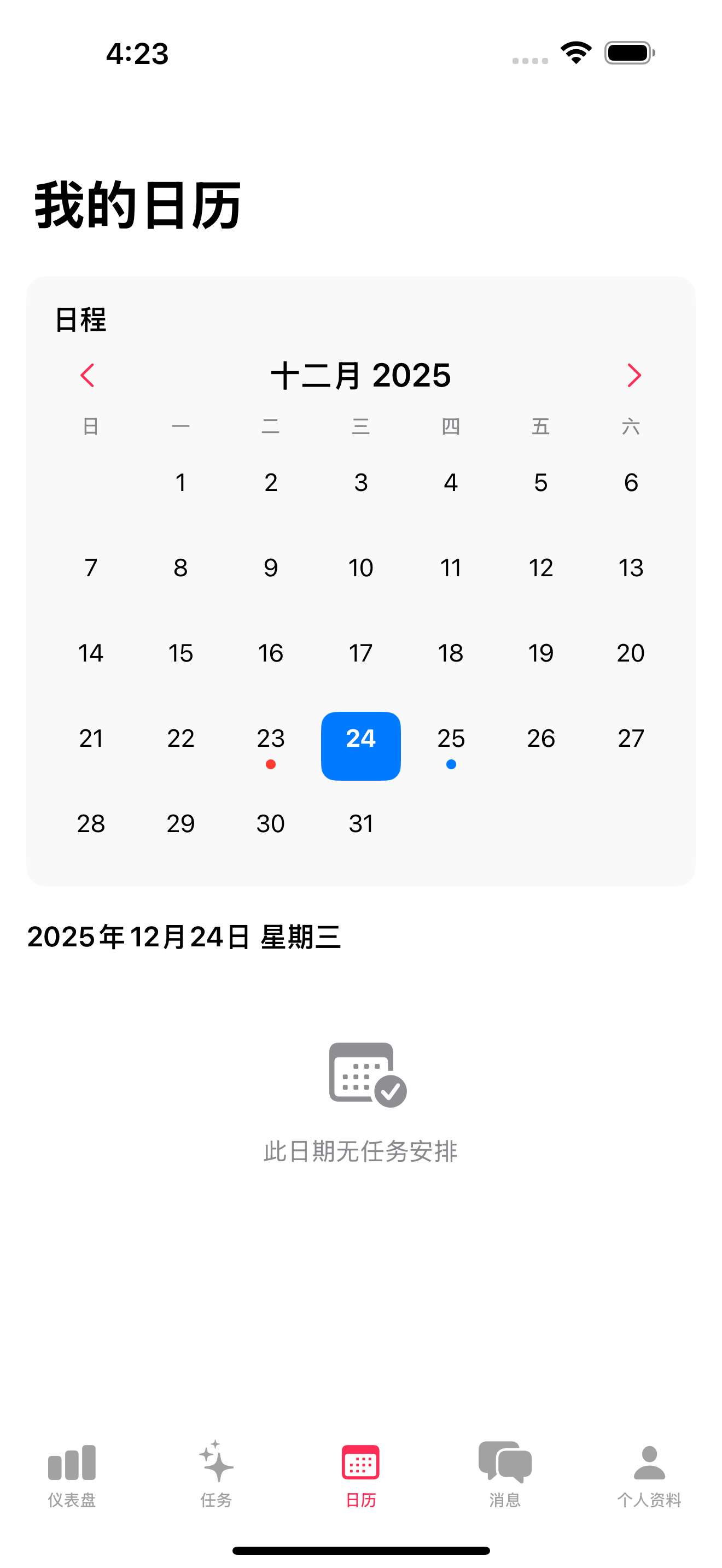Go to the next month
Viewport: 722px width, 1568px height.
(634, 375)
